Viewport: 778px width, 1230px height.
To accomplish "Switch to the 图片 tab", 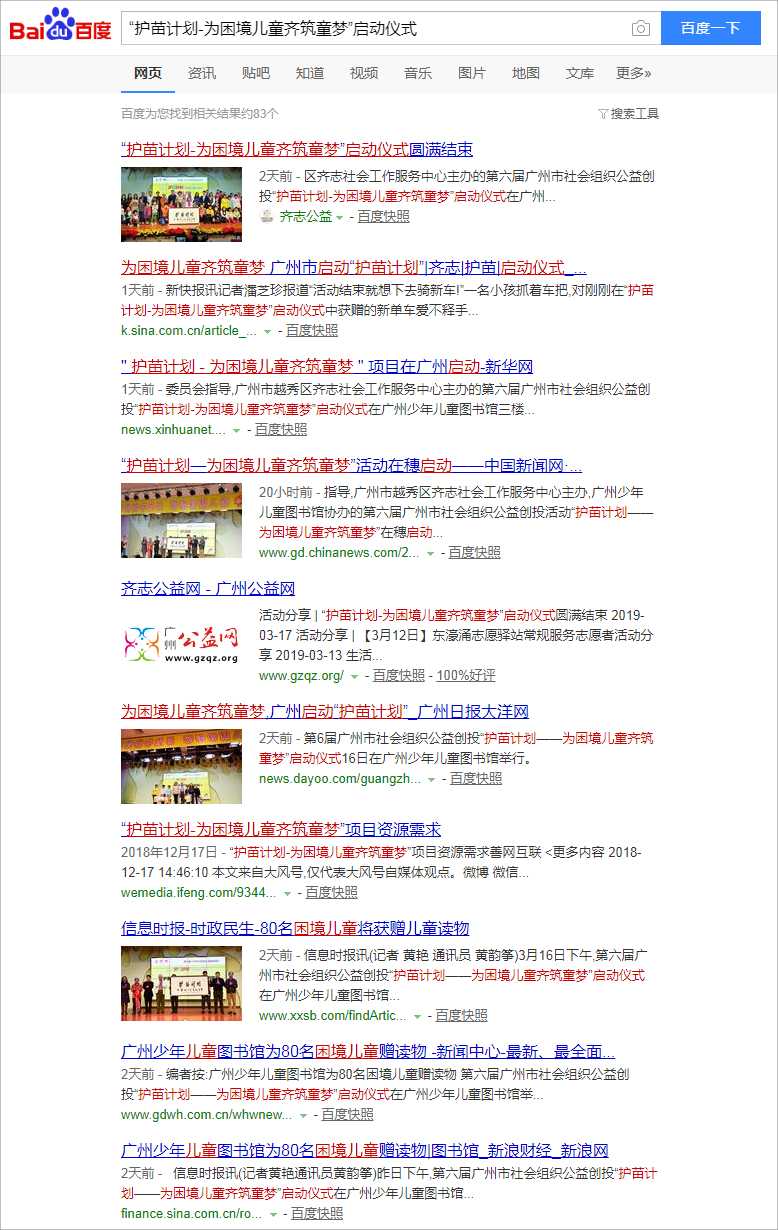I will click(x=472, y=73).
